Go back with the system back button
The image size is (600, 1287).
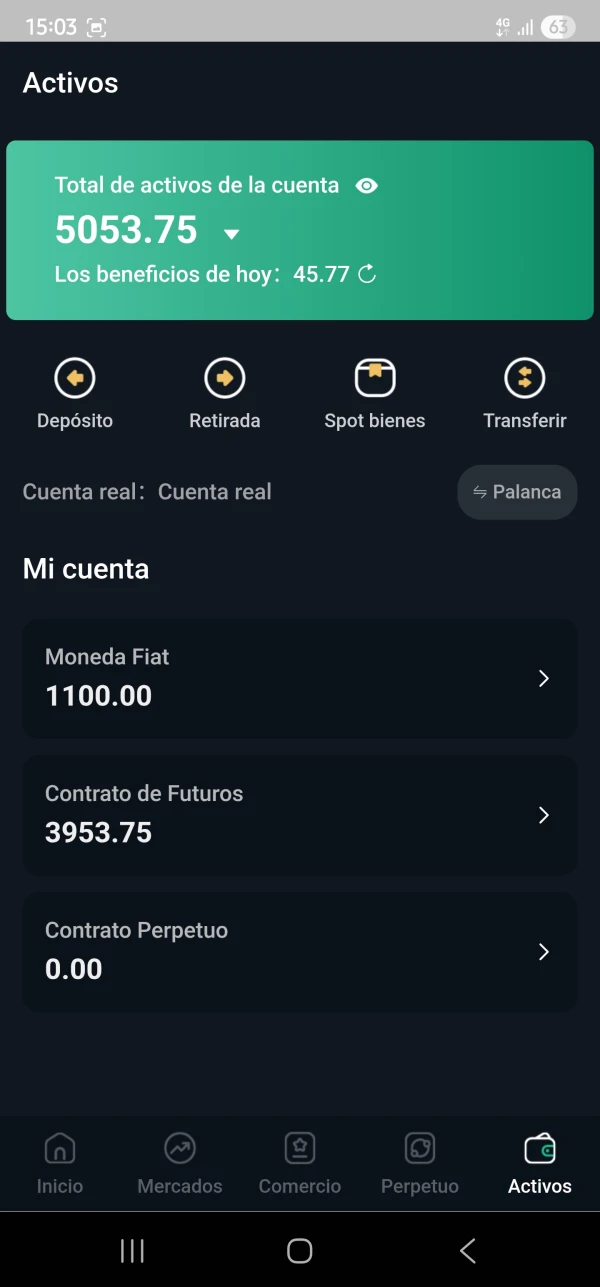(x=467, y=1250)
